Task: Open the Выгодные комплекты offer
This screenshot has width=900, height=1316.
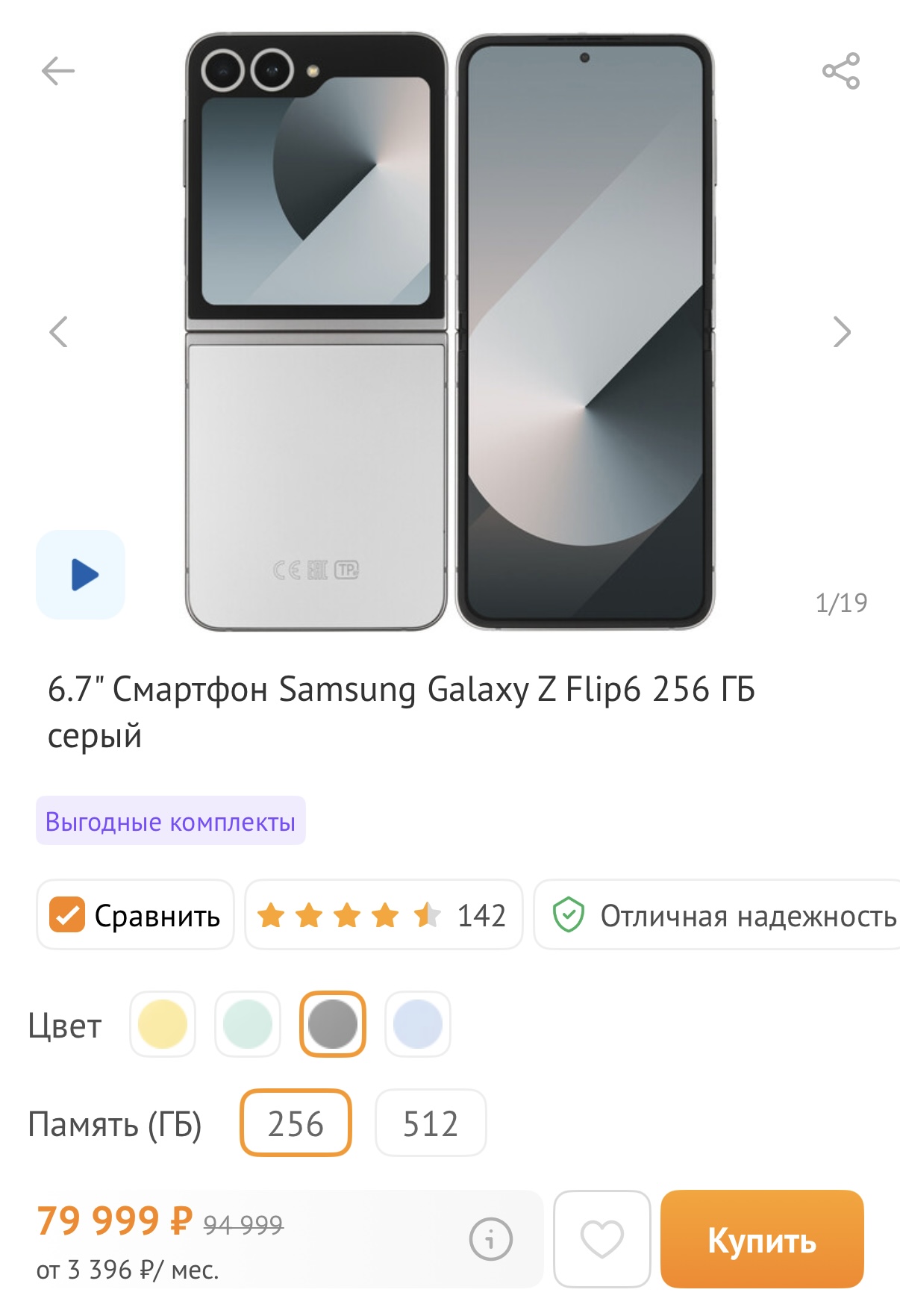Action: pos(171,821)
